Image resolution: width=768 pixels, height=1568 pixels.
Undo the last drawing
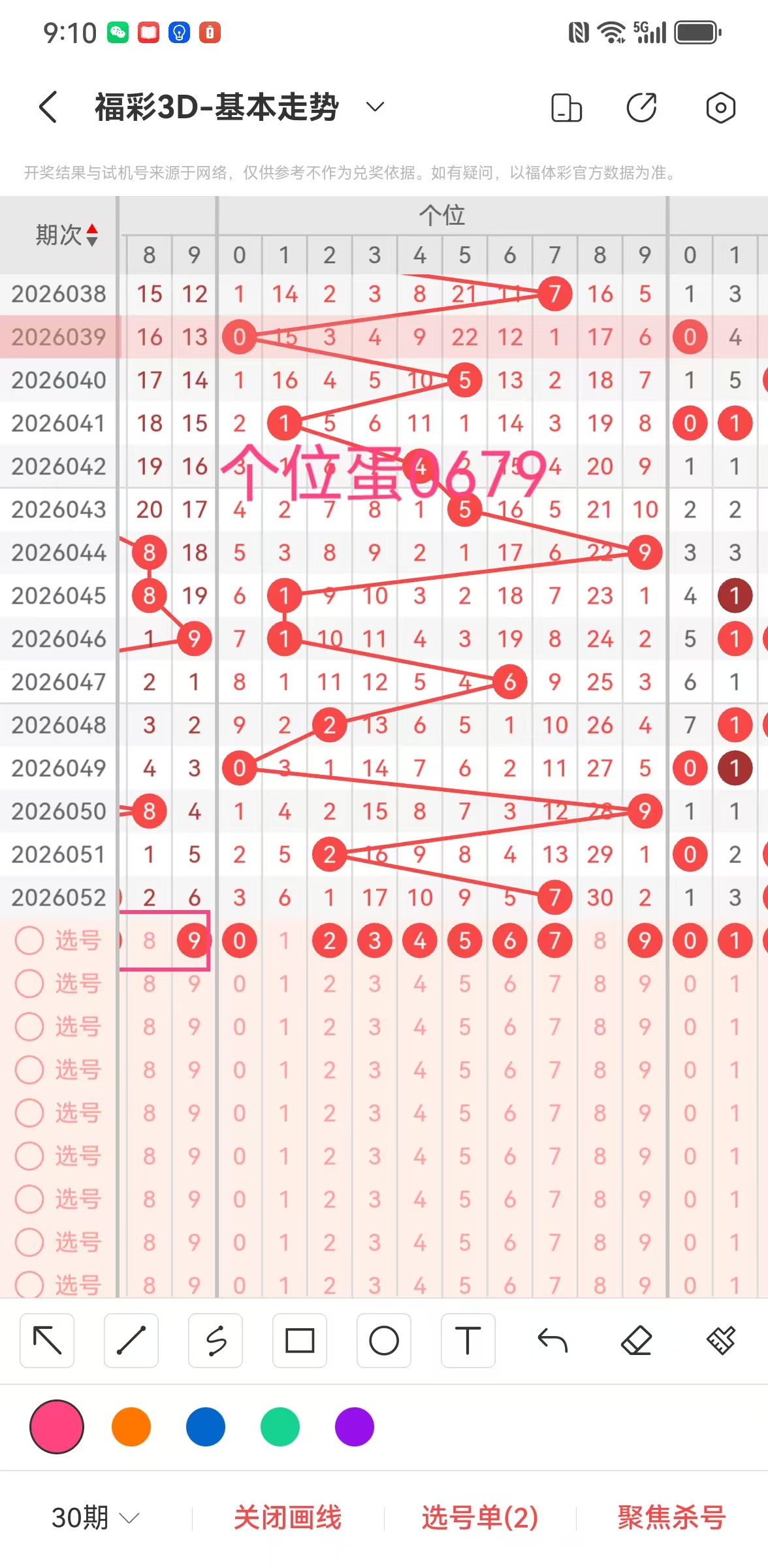coord(552,1341)
